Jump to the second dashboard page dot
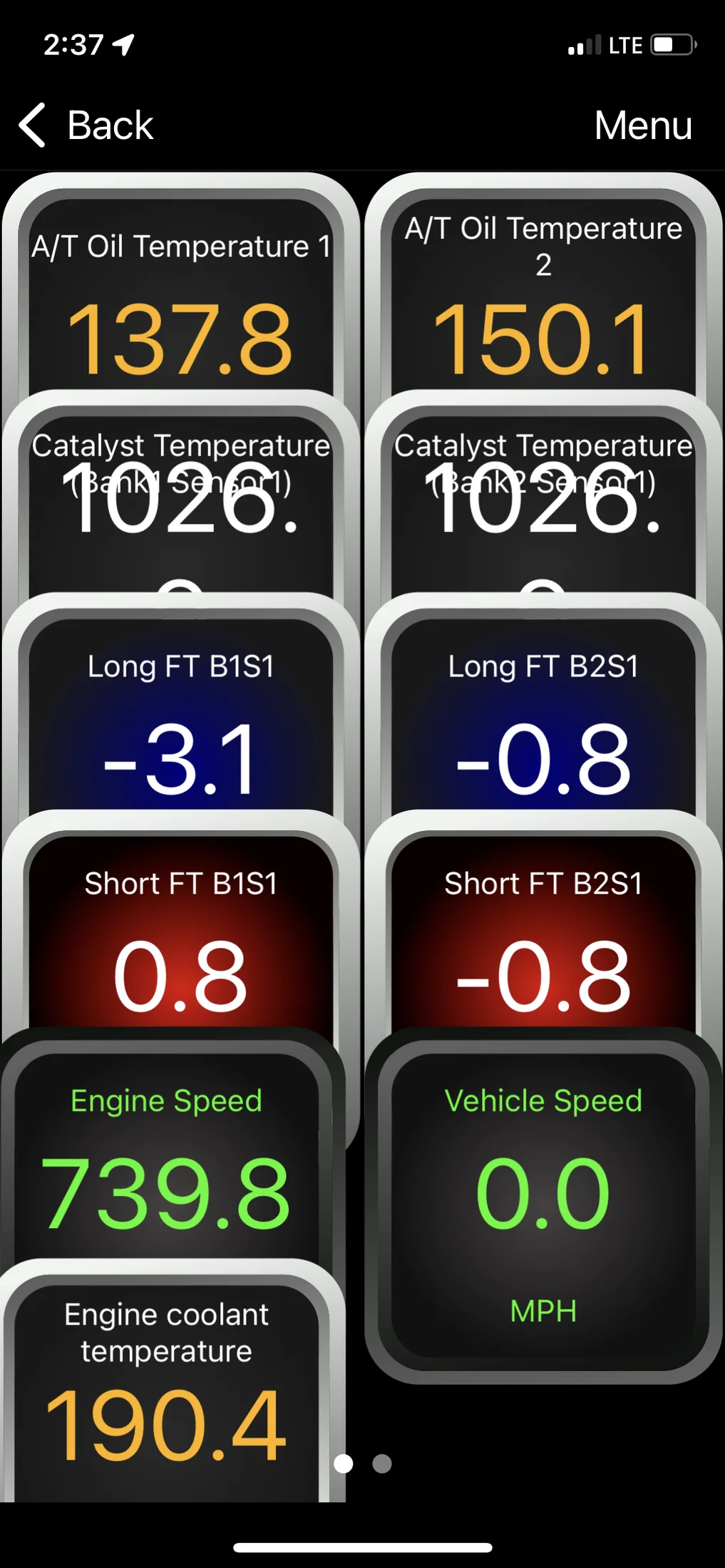This screenshot has width=725, height=1568. tap(382, 1463)
